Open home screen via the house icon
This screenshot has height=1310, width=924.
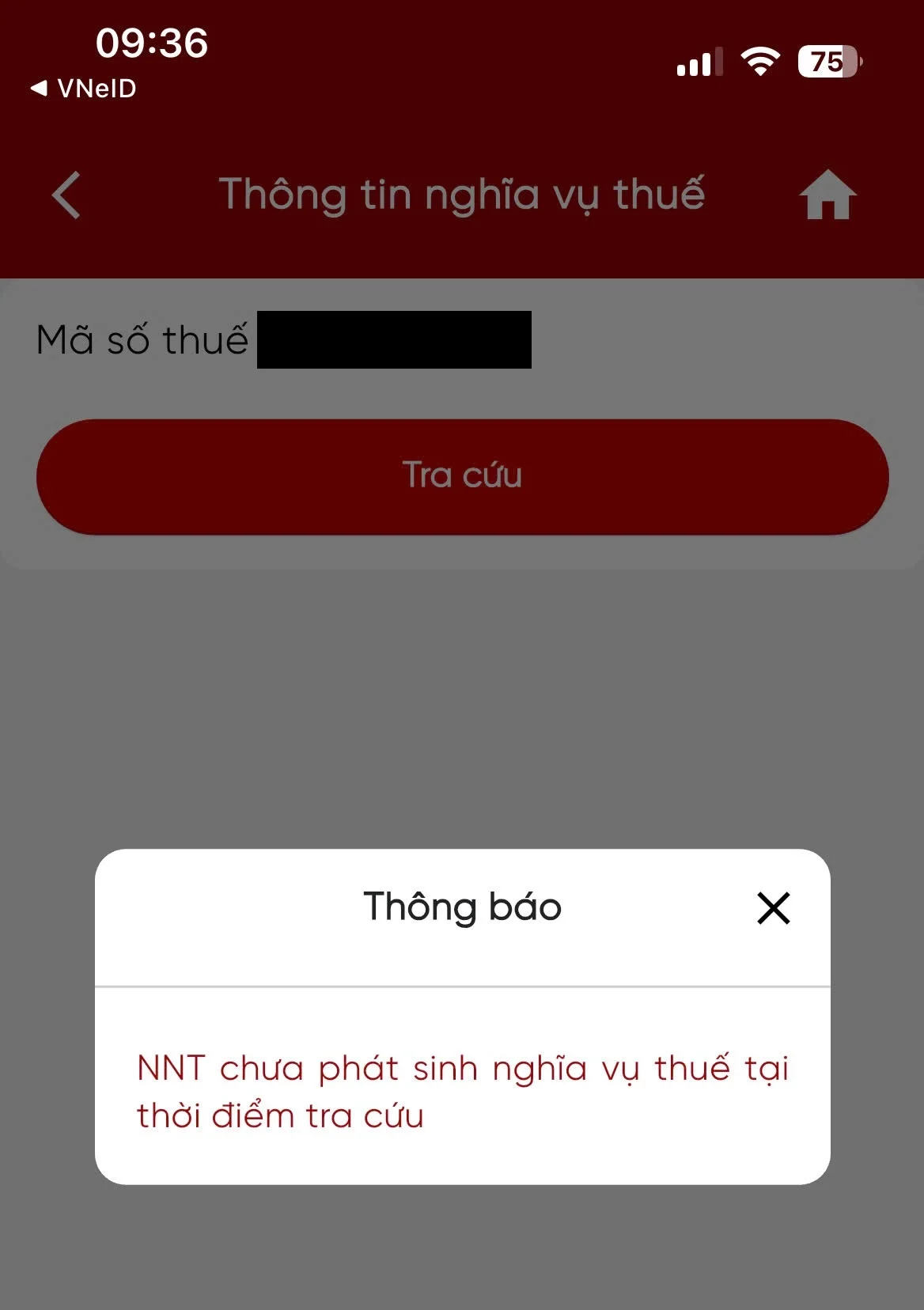coord(829,195)
